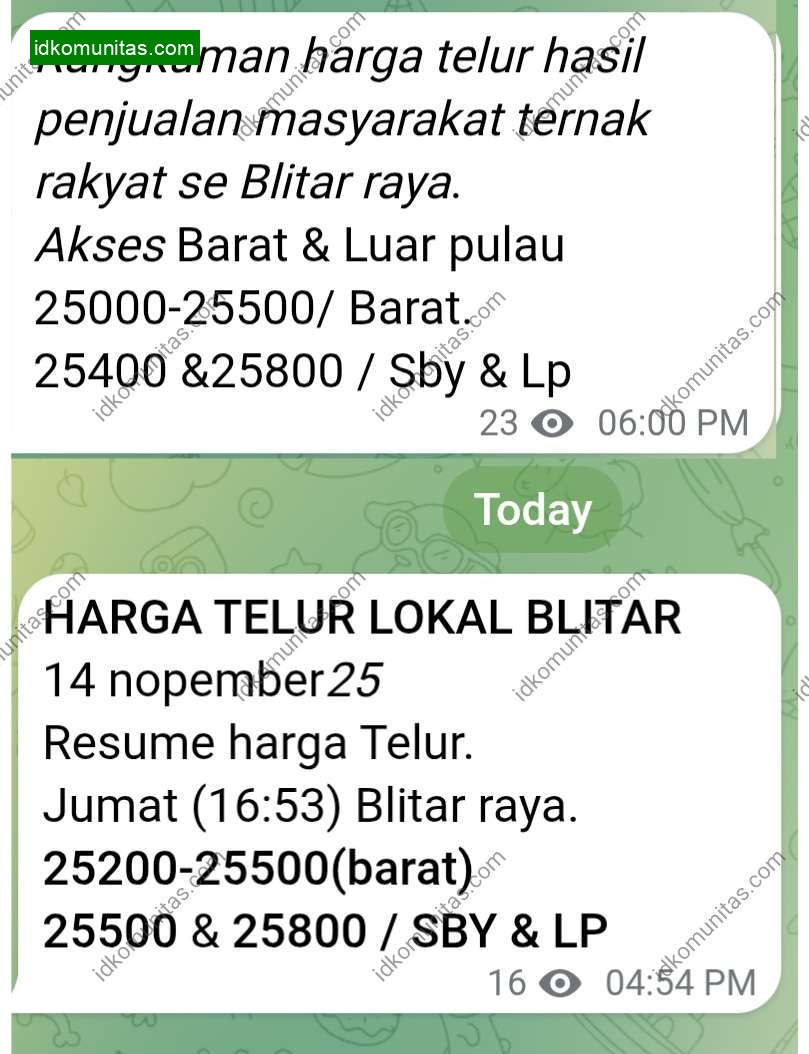This screenshot has width=809, height=1054.
Task: Tap the Today date badge
Action: (532, 509)
